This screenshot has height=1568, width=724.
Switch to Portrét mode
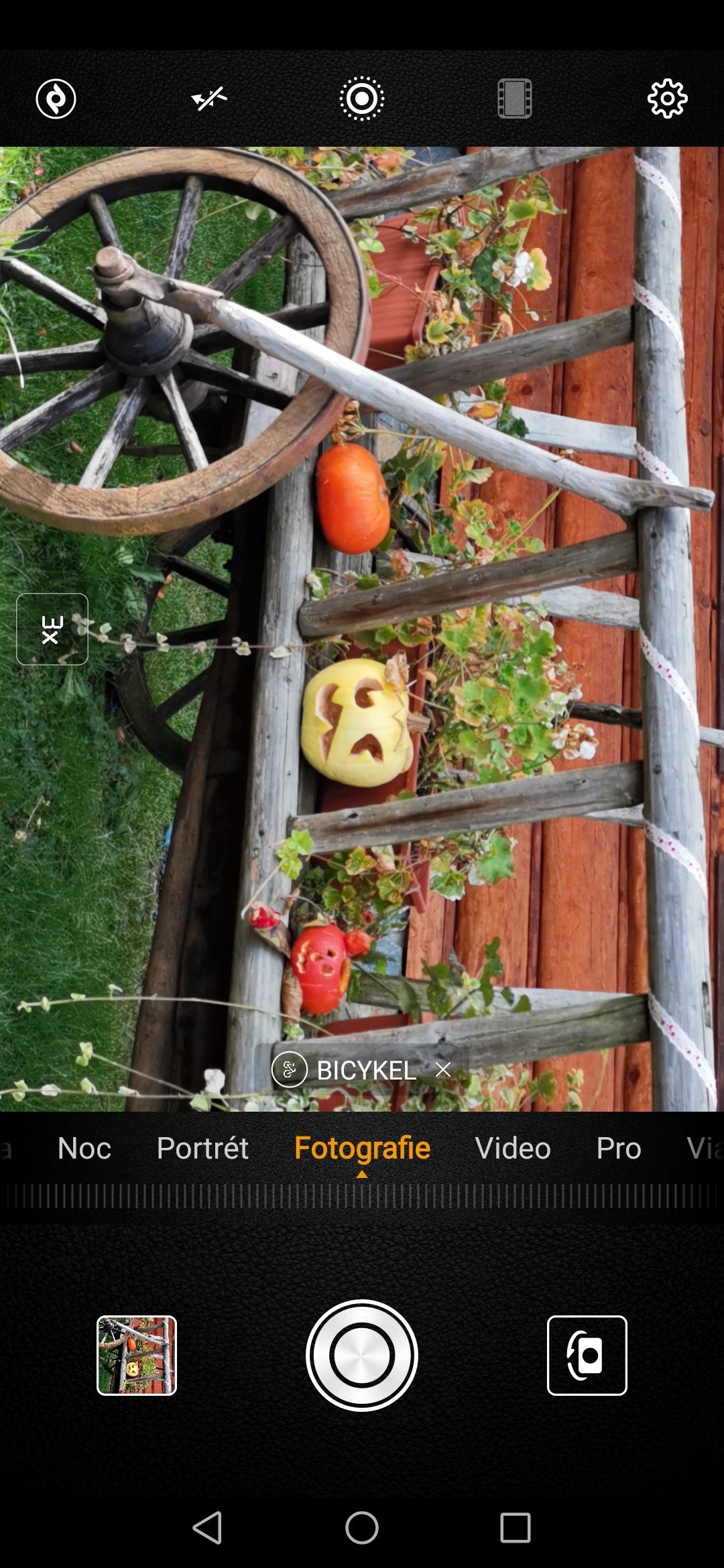point(202,1149)
